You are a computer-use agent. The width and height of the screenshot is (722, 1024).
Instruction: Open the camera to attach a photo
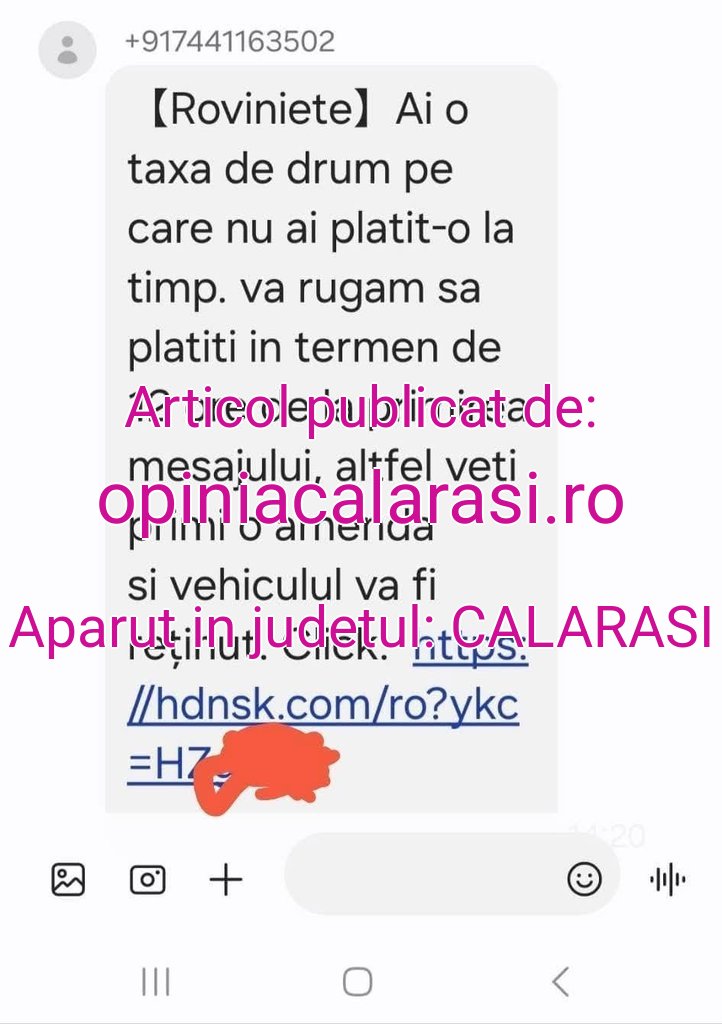(147, 879)
